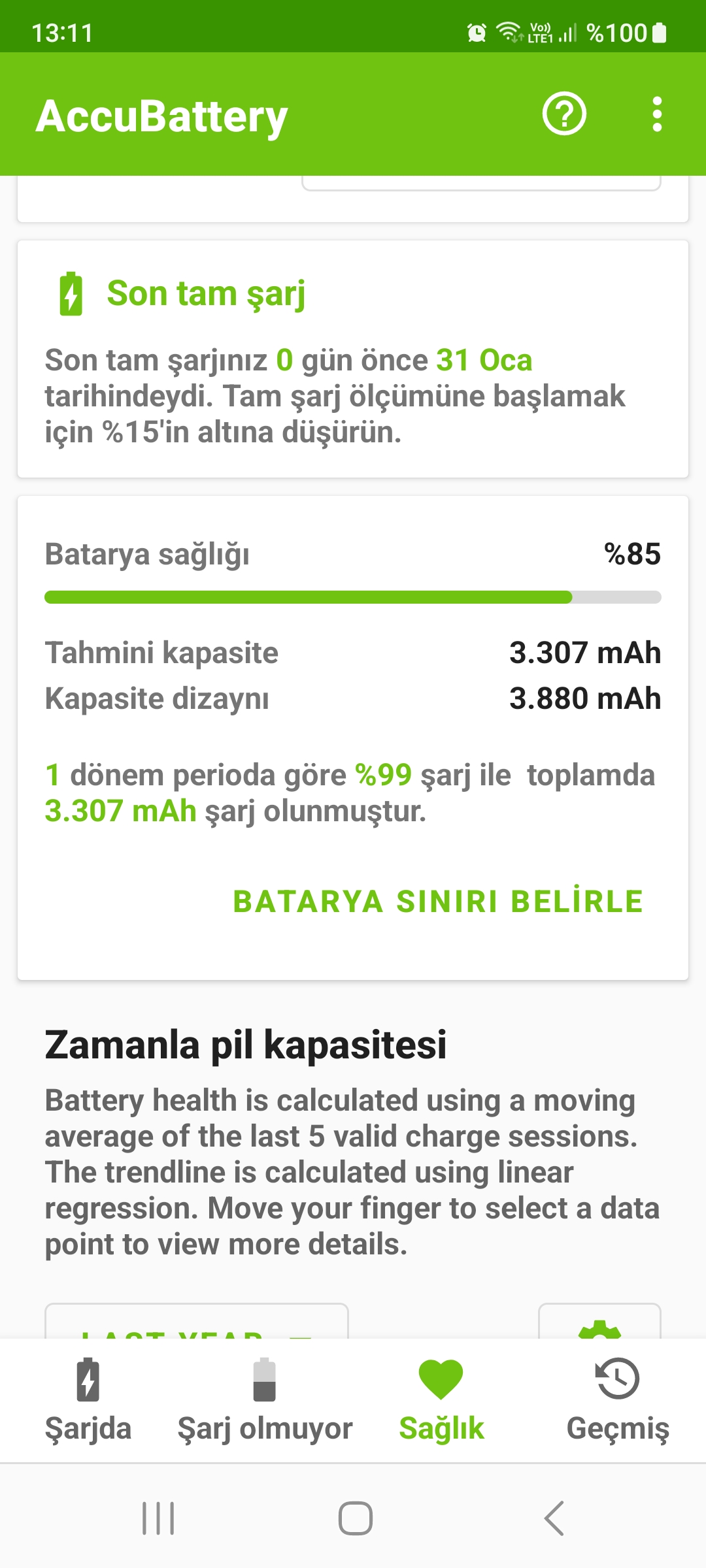Tap BATARYA SINIRI BELİRLE button
This screenshot has height=1568, width=706.
439,902
